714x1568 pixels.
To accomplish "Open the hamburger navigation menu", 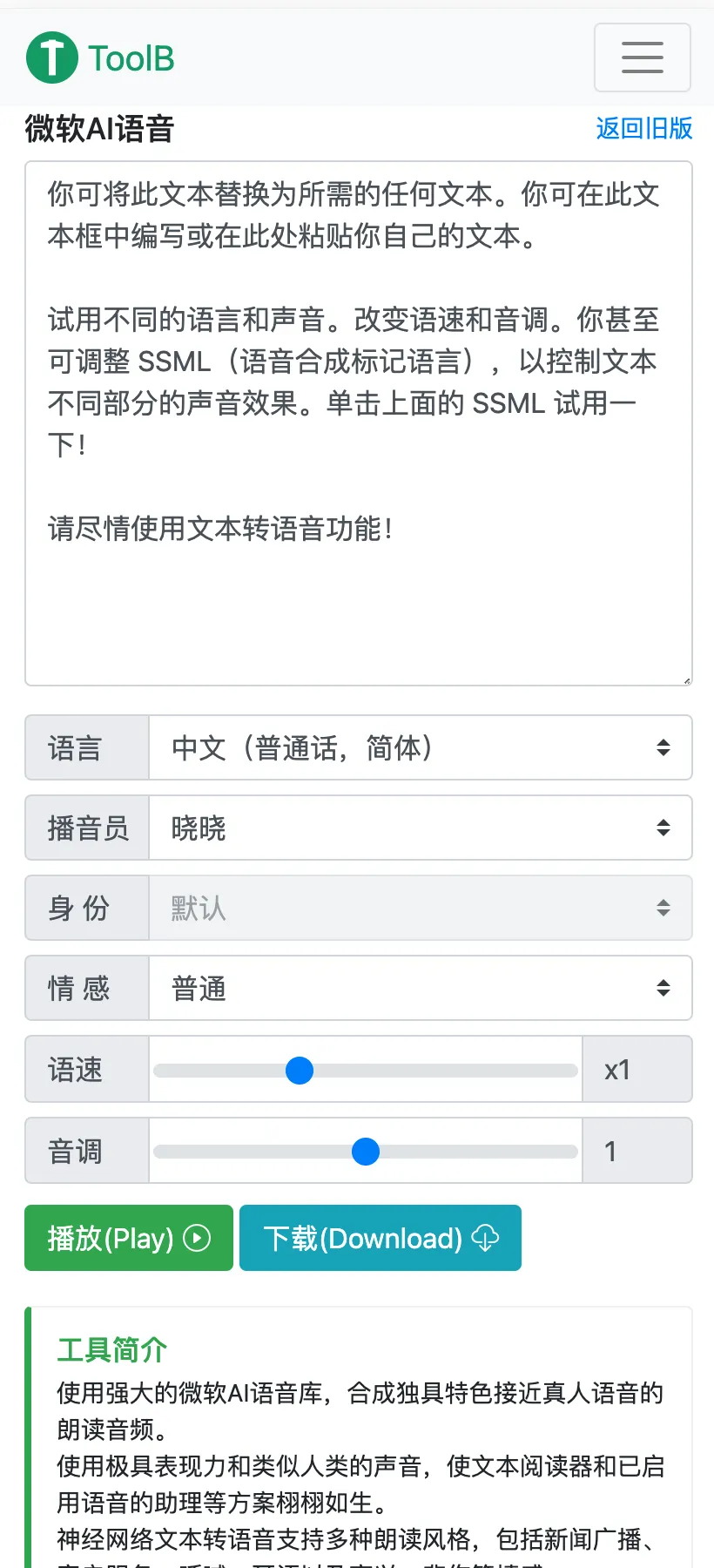I will (642, 57).
